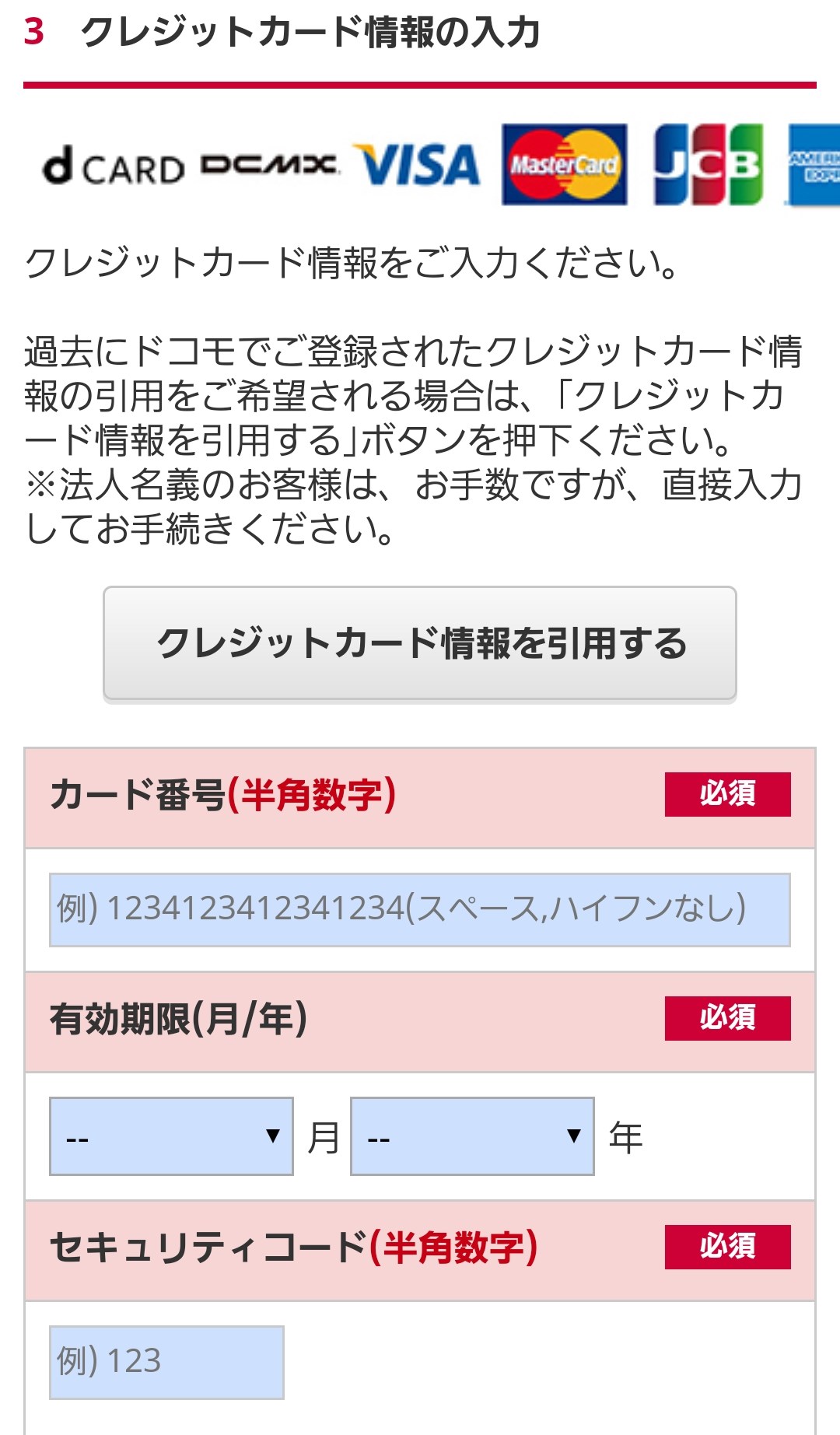Focus the セキュリティコード input field
Viewport: 840px width, 1435px height.
[166, 1362]
